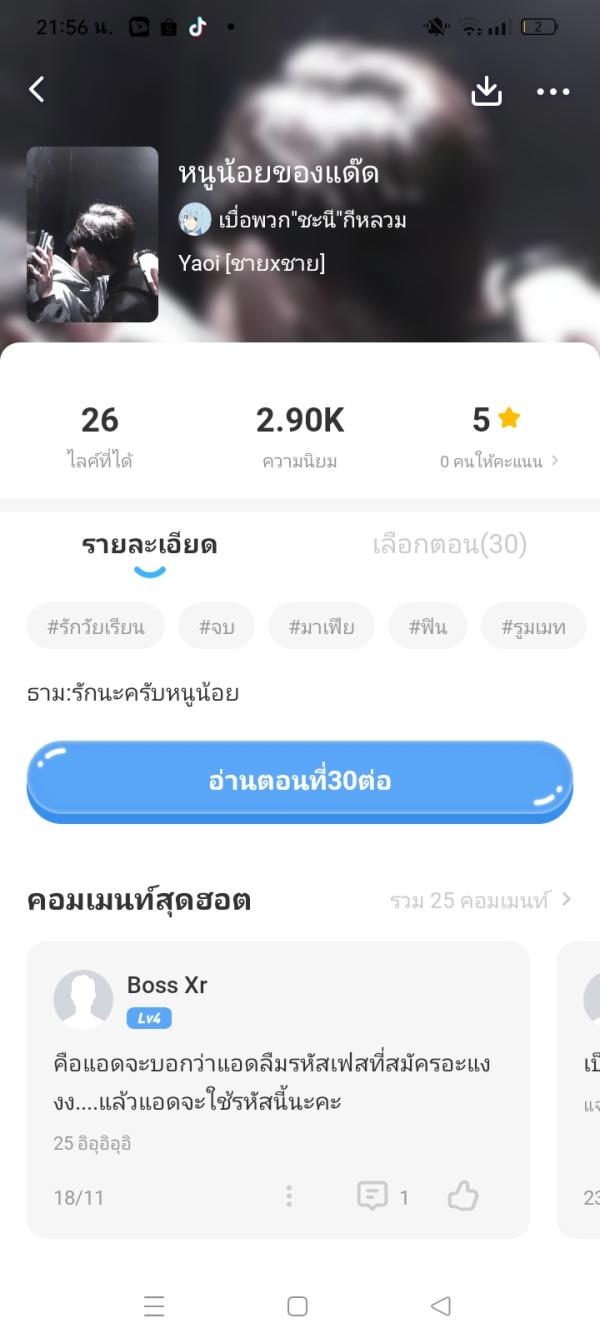Viewport: 600px width, 1343px height.
Task: Open the #มาเฟีย tag
Action: [321, 627]
